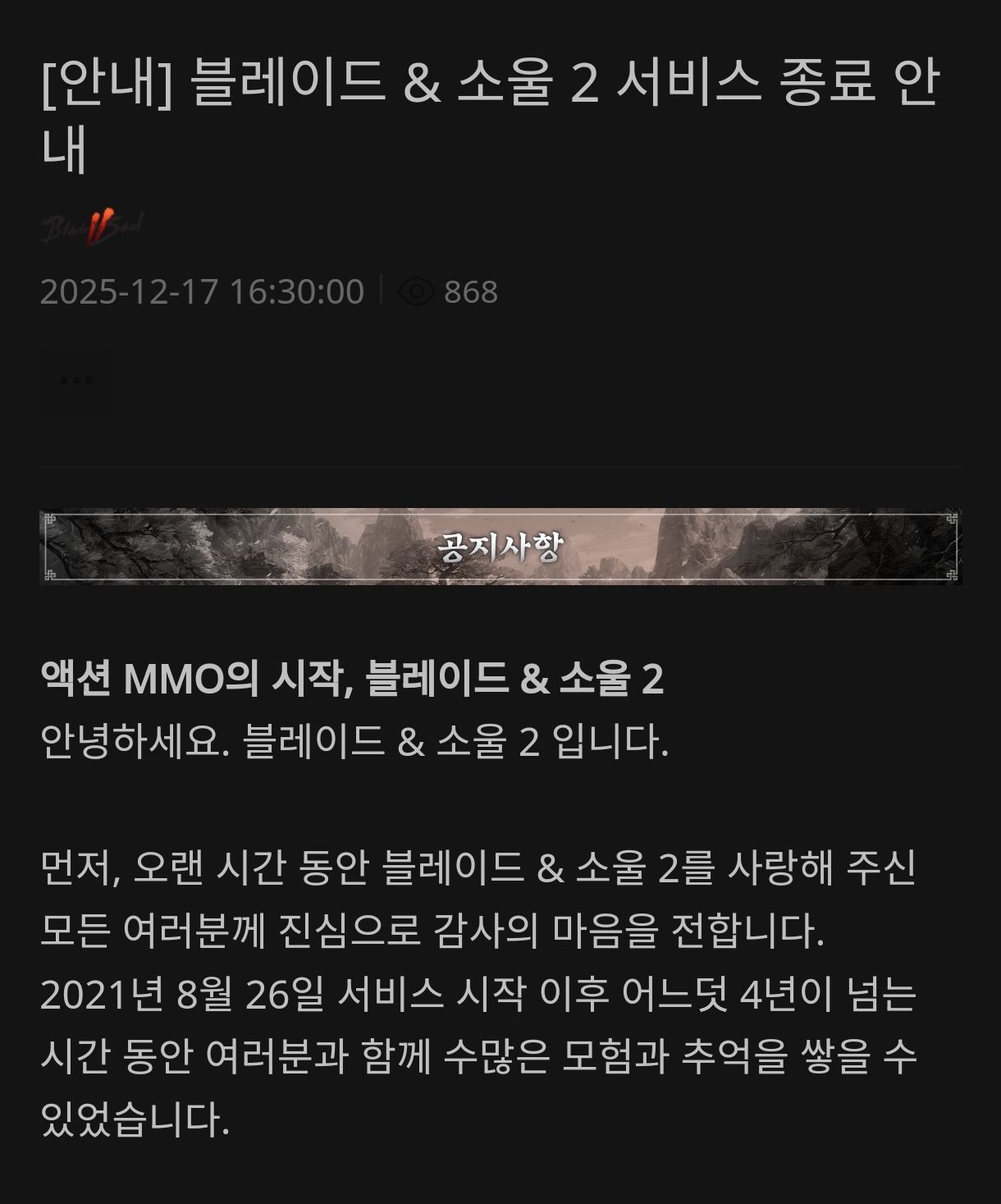Open the three-dot more options button
Image resolution: width=1001 pixels, height=1204 pixels.
[x=76, y=381]
